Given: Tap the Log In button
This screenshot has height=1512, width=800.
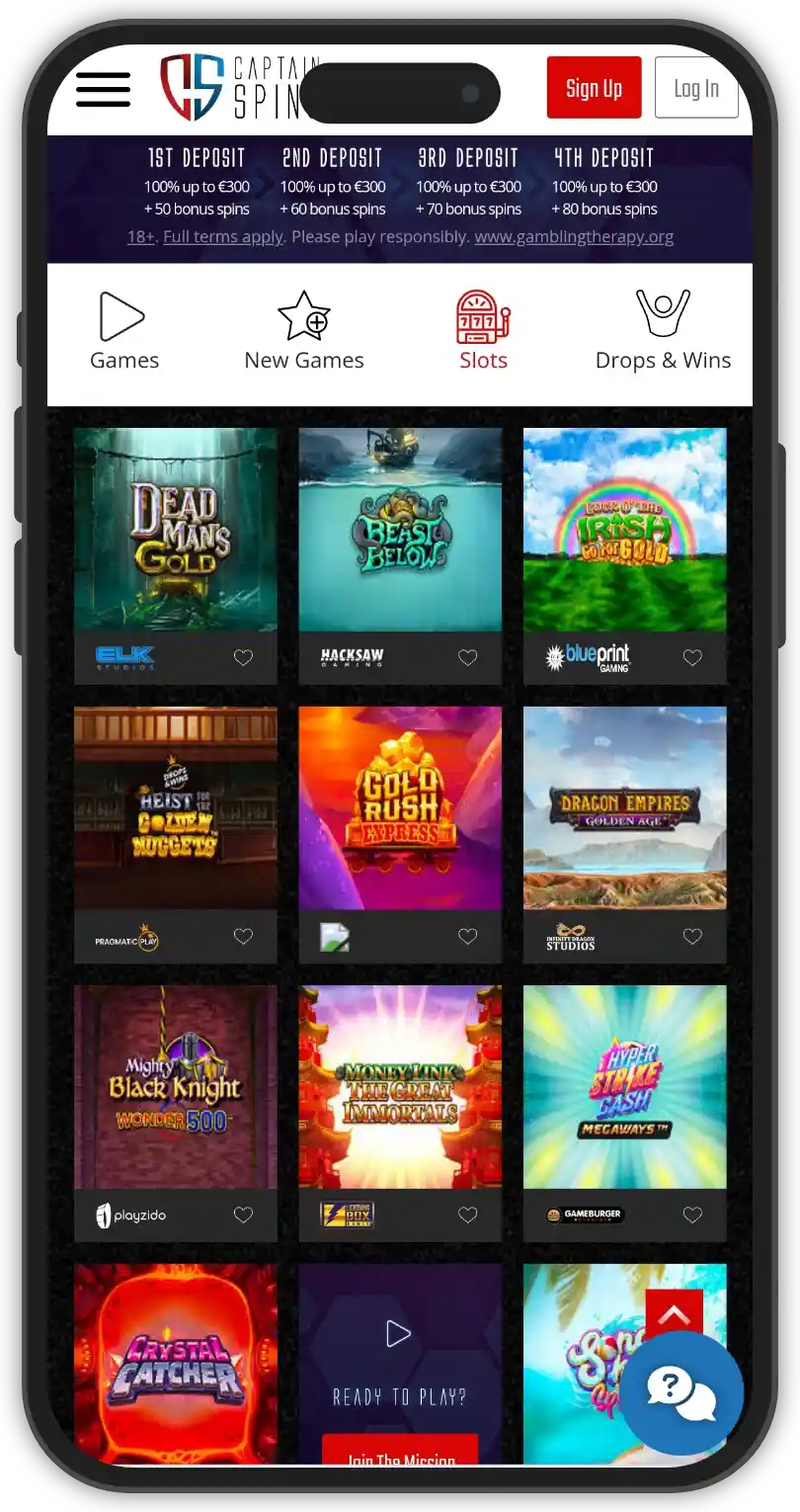Looking at the screenshot, I should tap(696, 88).
